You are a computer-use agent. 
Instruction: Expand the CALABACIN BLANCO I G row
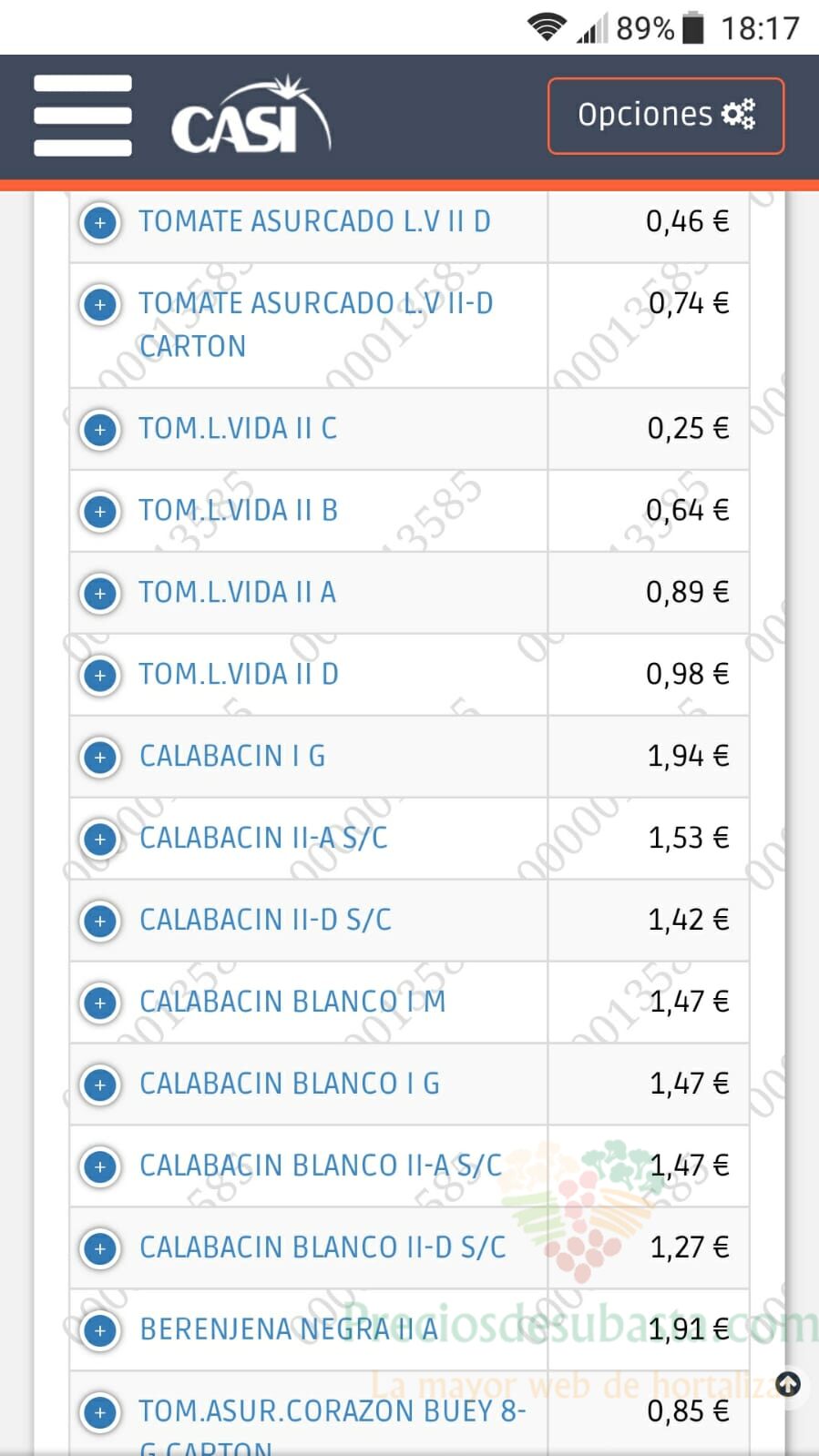[100, 1084]
